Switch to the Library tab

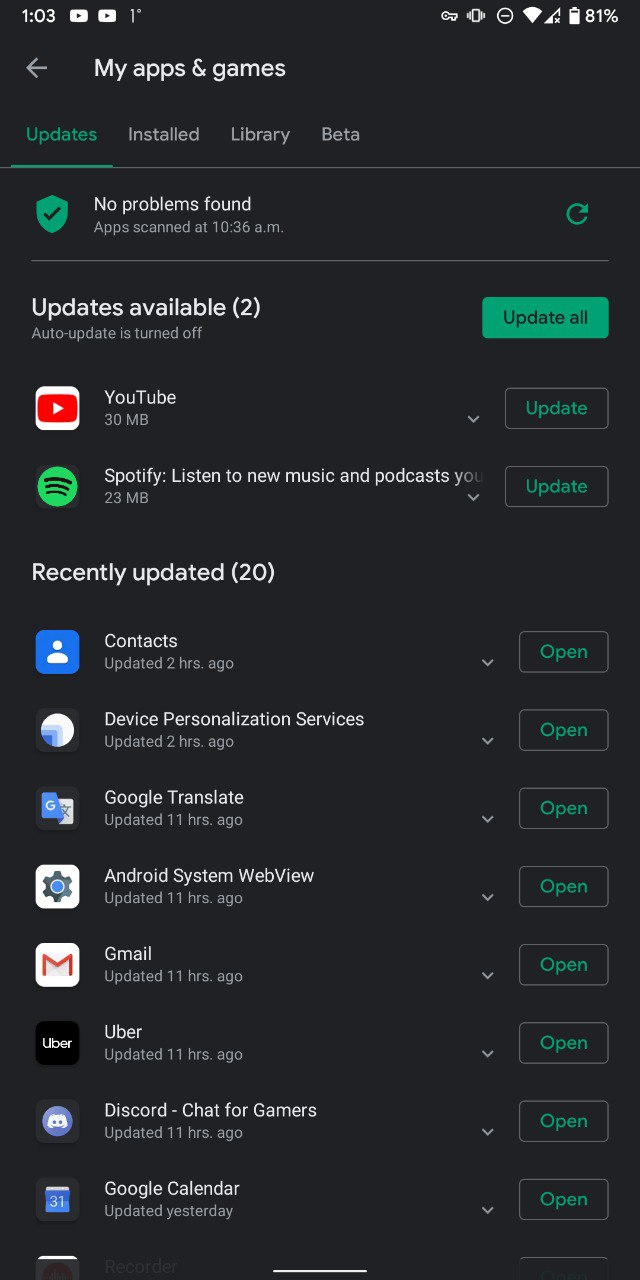[260, 134]
